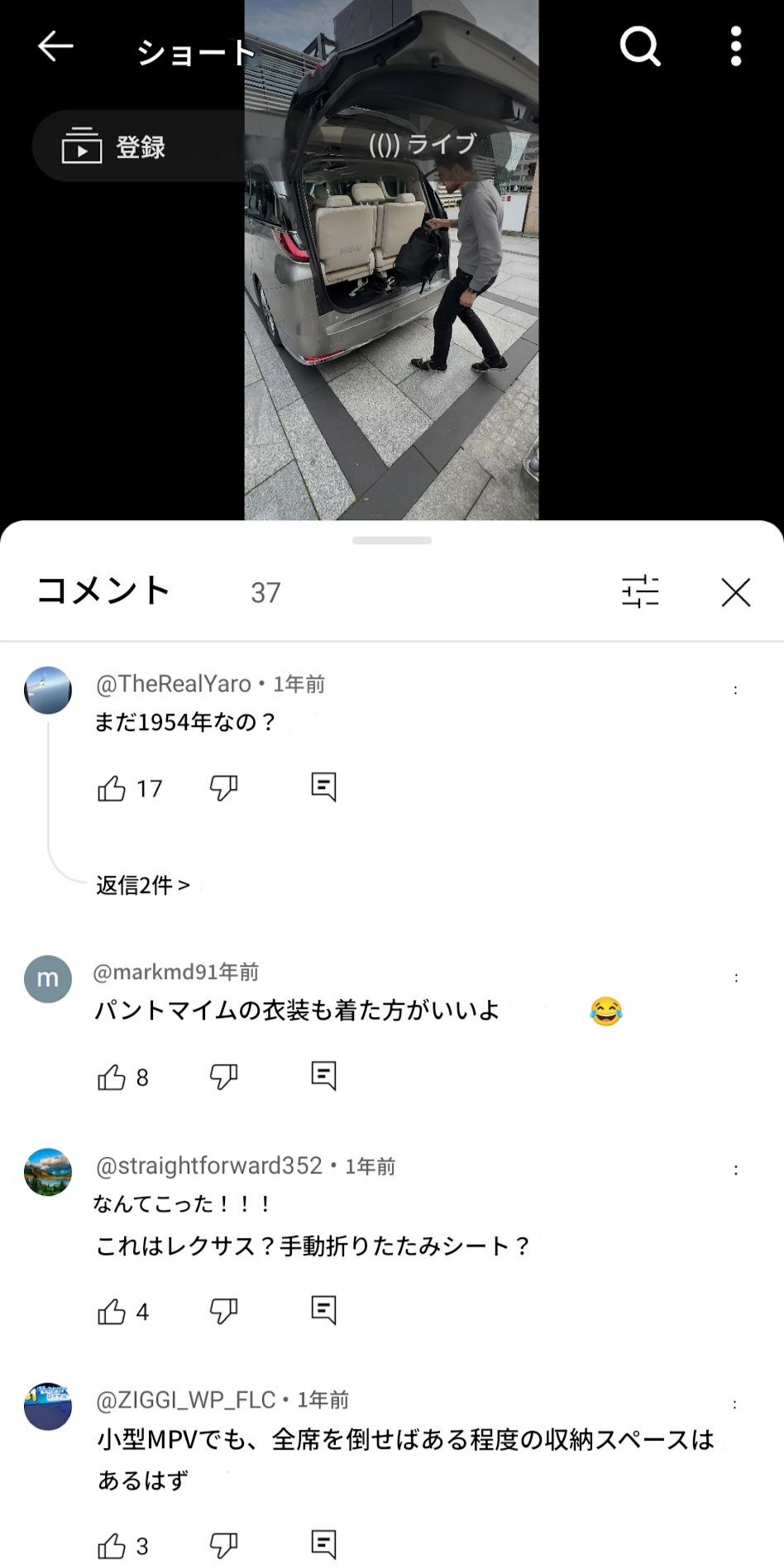
Task: Reply to @TheRealYaro's comment
Action: 323,786
